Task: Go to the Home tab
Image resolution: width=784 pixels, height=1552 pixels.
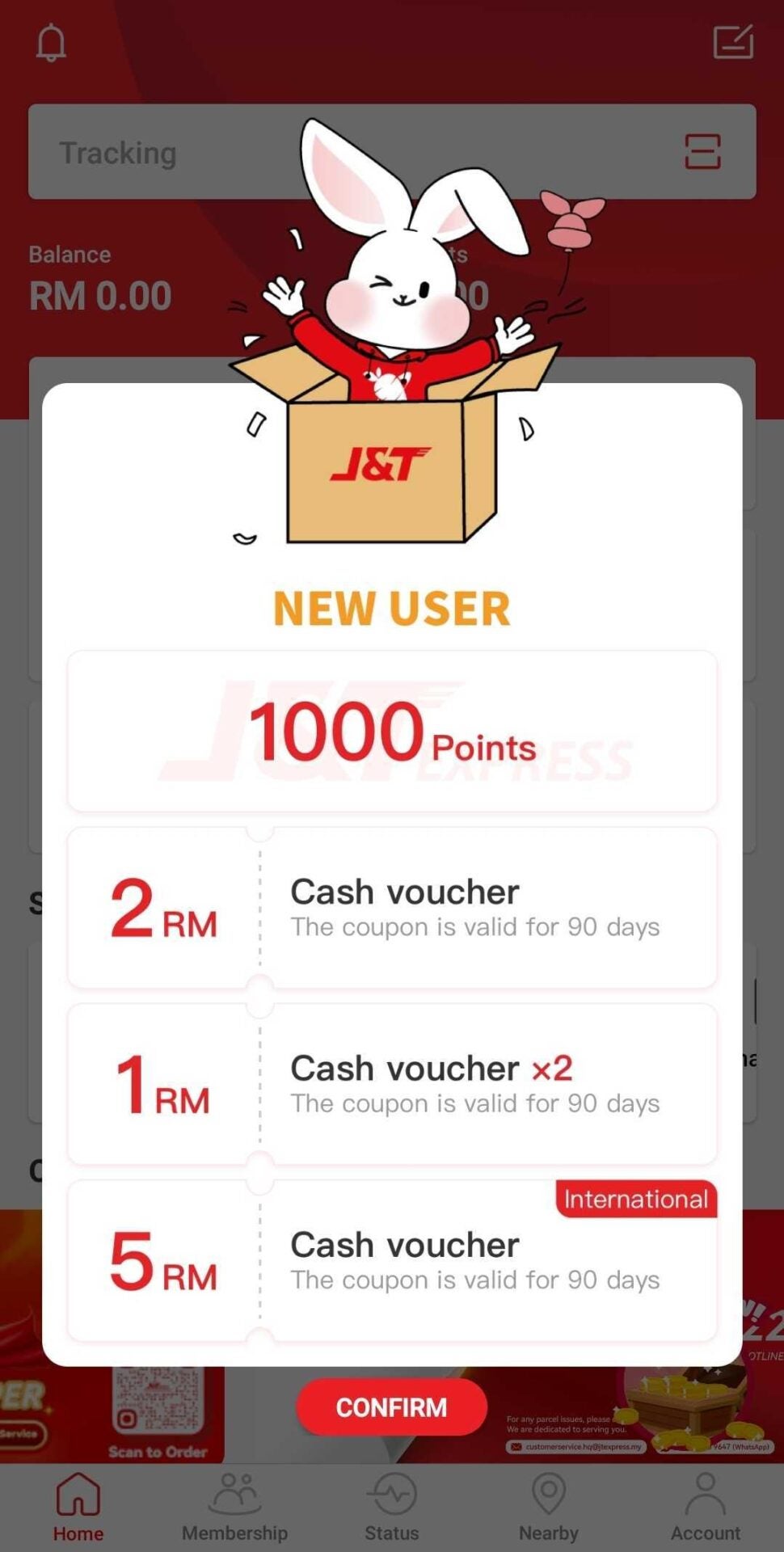Action: tap(78, 1507)
